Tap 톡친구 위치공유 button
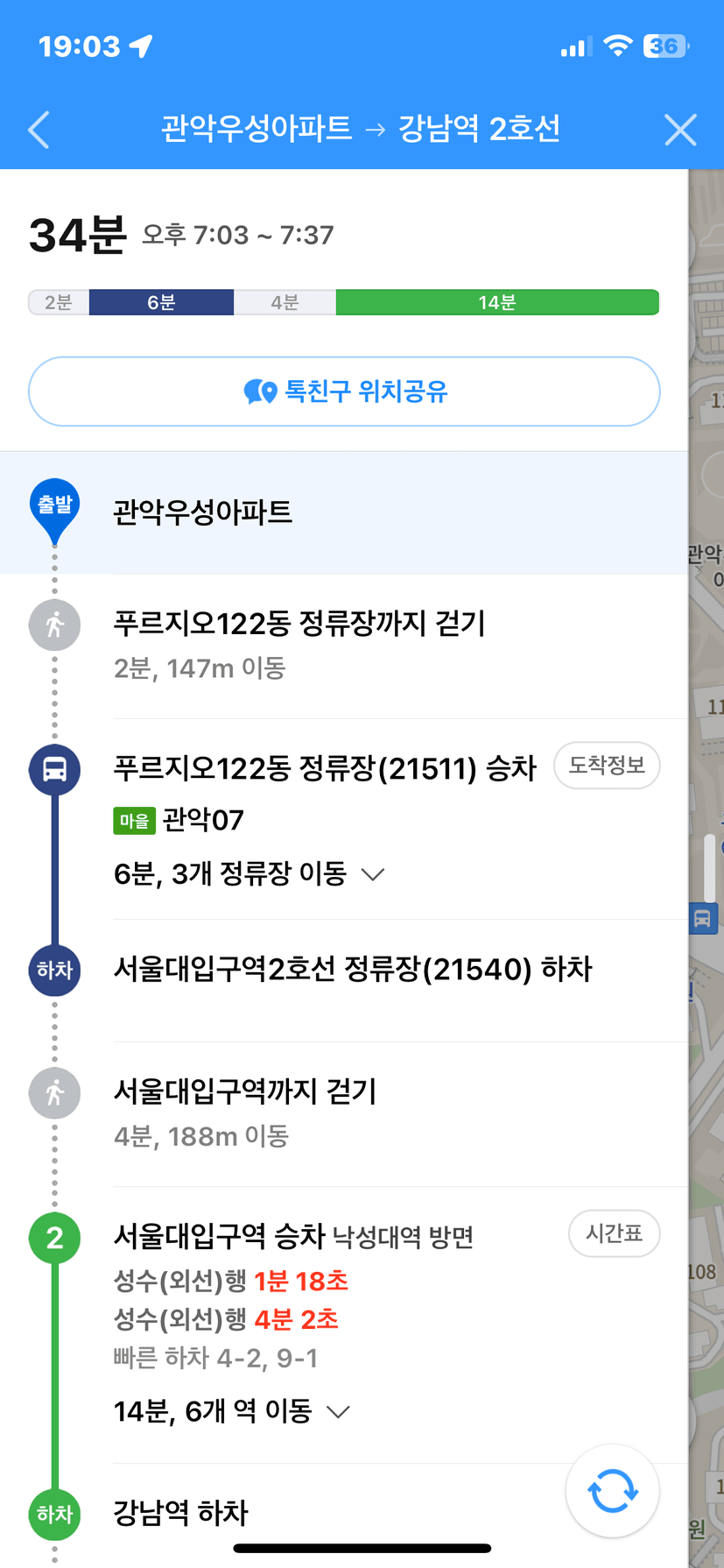Screen dimensions: 724x1568 pyautogui.click(x=344, y=392)
